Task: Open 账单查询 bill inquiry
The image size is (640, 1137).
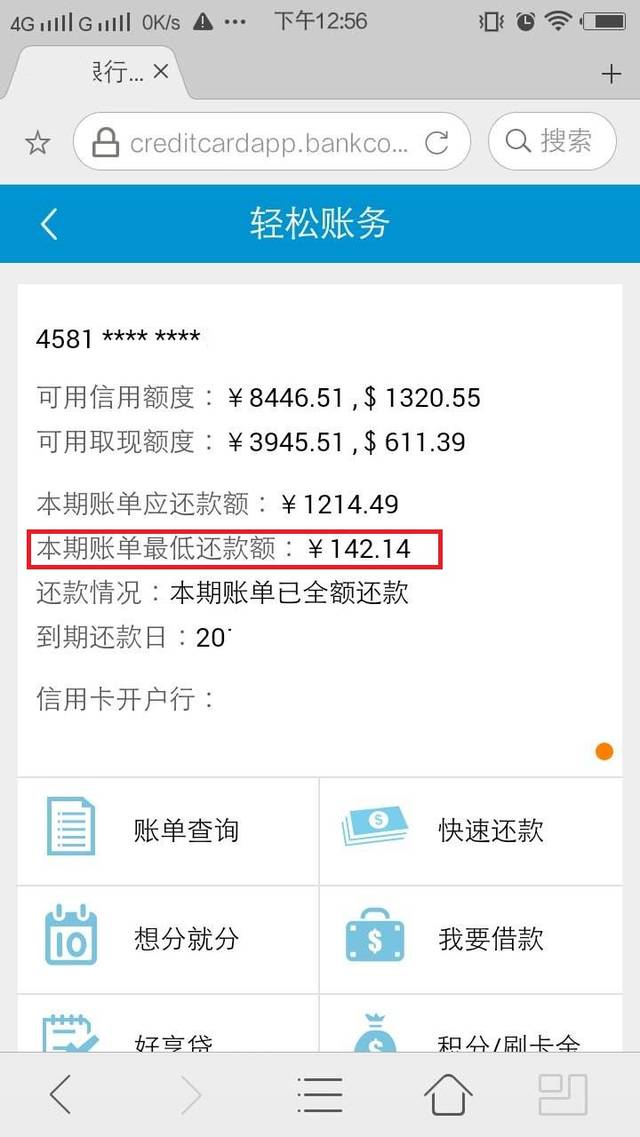Action: coord(168,830)
